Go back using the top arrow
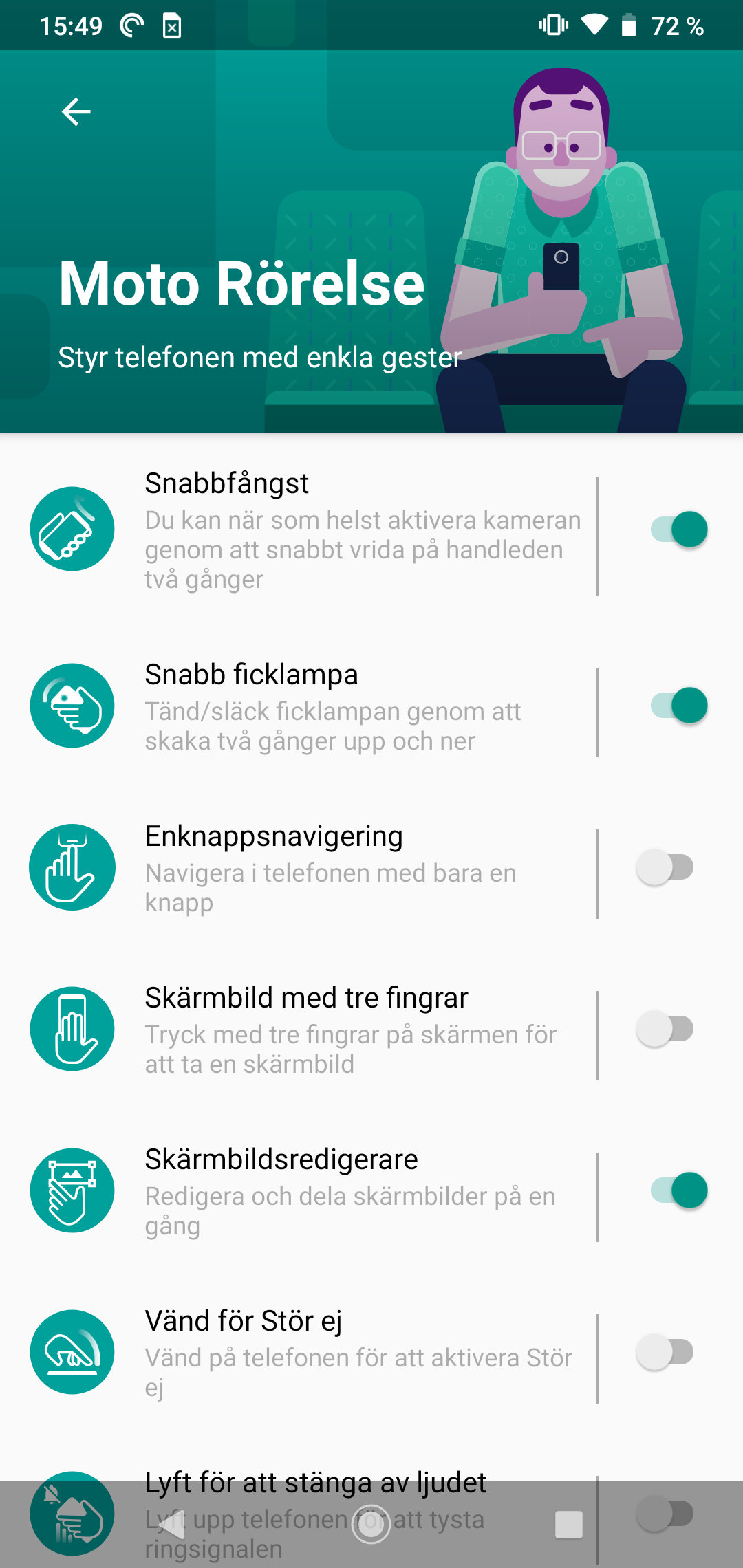The height and width of the screenshot is (1568, 743). click(x=76, y=111)
